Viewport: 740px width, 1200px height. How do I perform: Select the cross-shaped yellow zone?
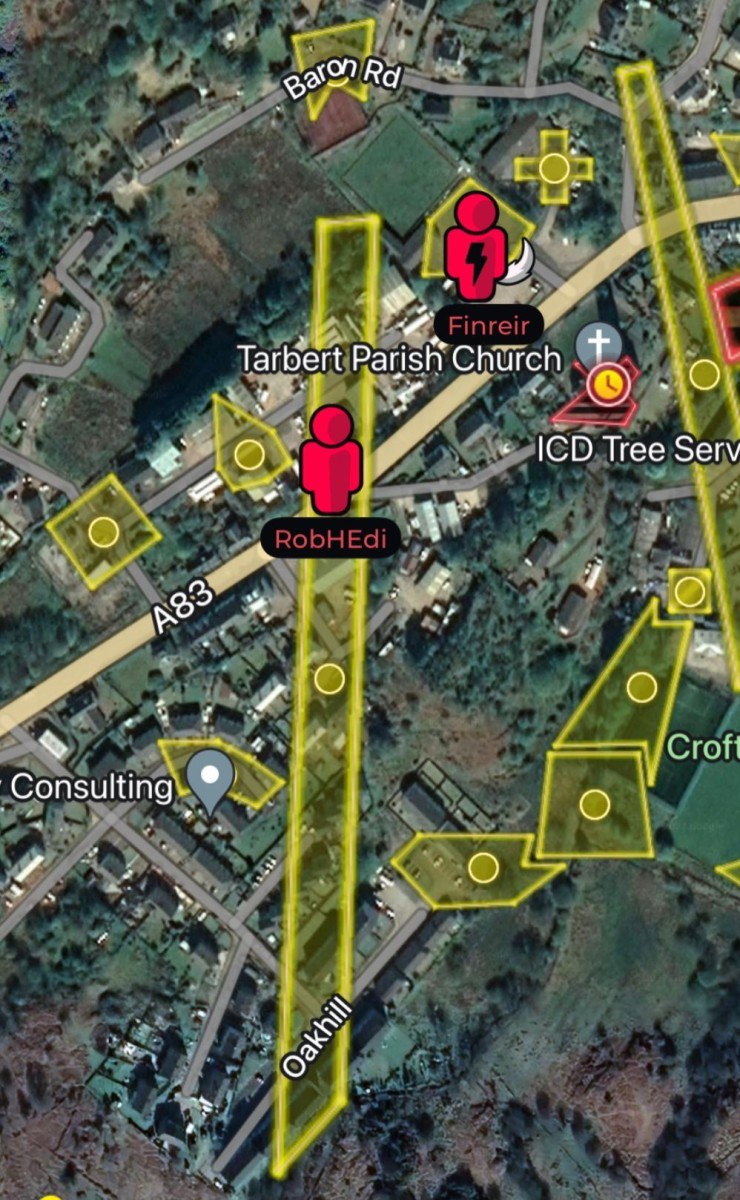(x=554, y=168)
